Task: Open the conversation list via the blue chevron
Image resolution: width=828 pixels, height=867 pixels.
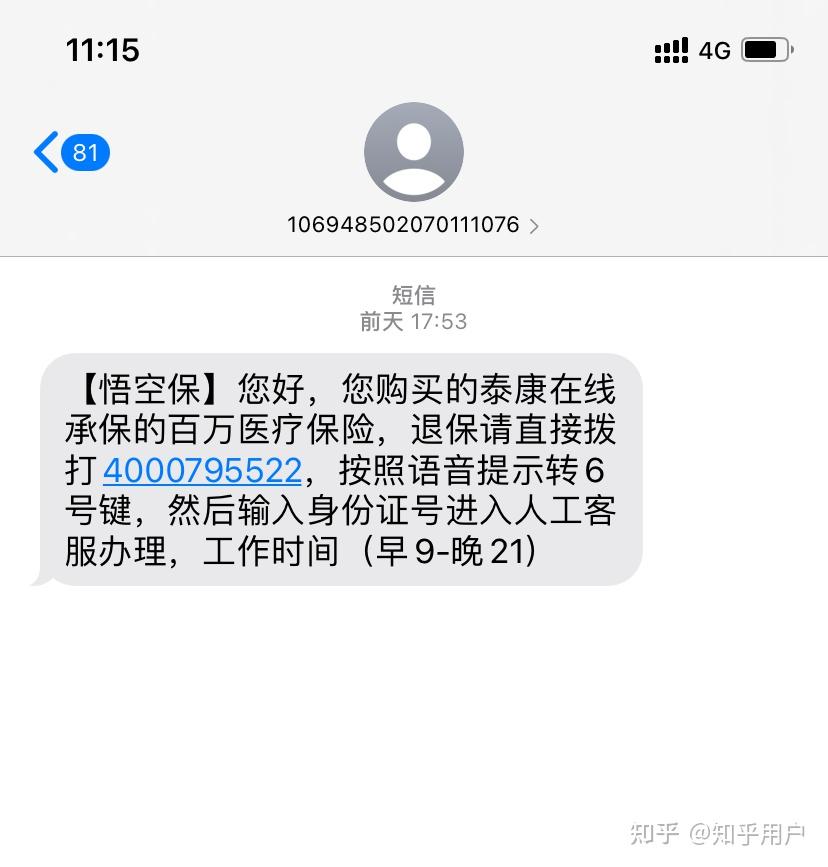Action: (44, 152)
